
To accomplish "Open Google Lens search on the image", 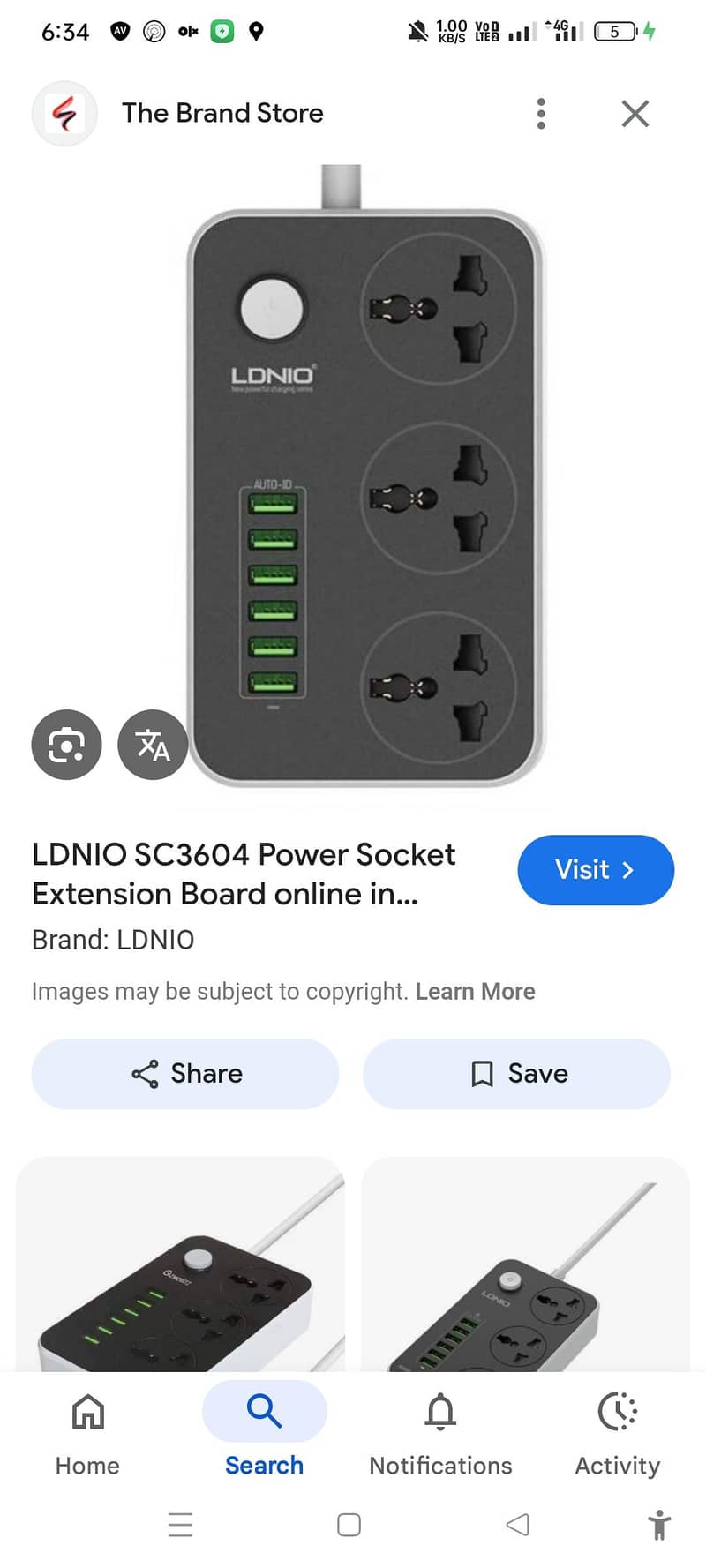I will coord(66,745).
